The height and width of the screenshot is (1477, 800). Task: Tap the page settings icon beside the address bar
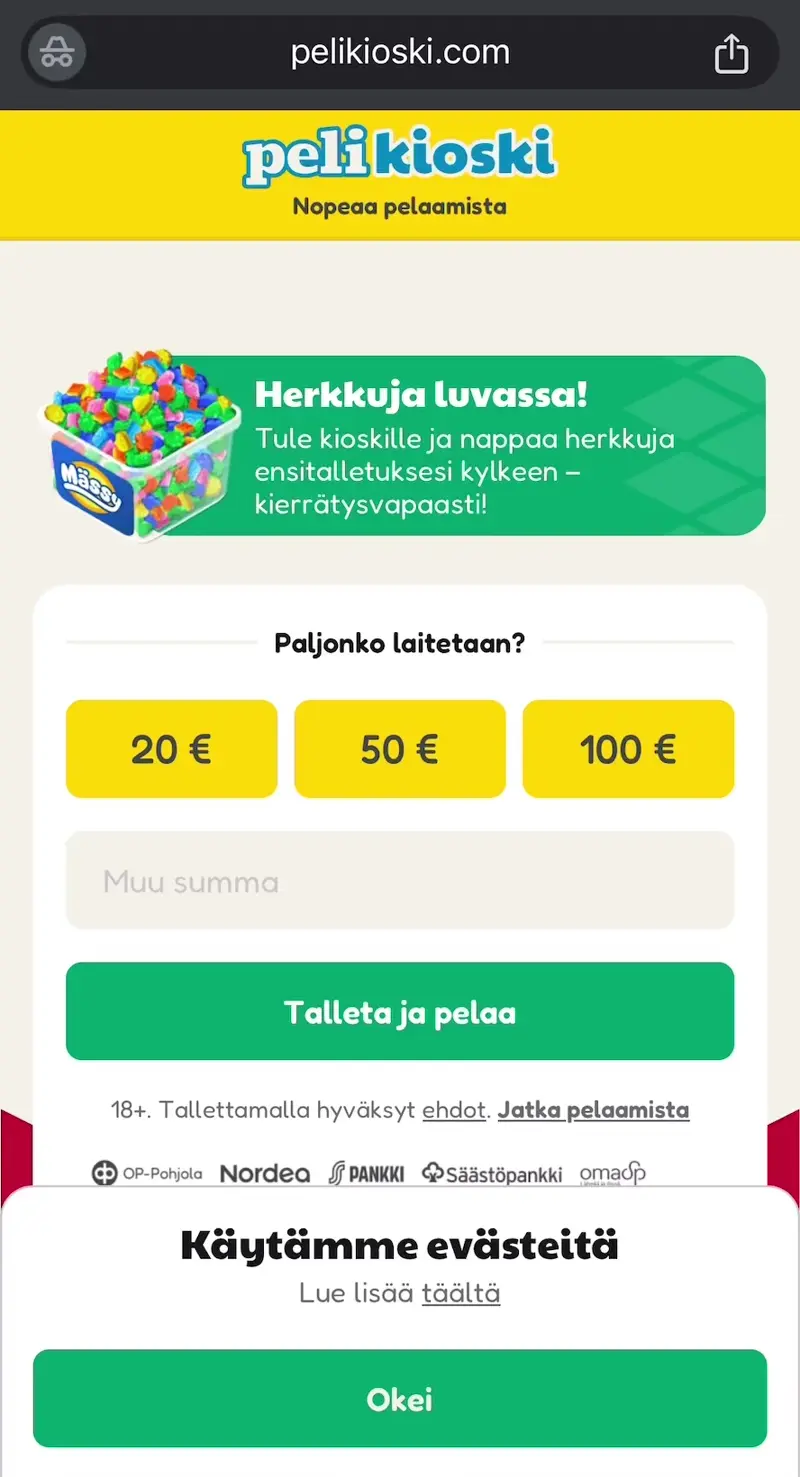point(55,53)
